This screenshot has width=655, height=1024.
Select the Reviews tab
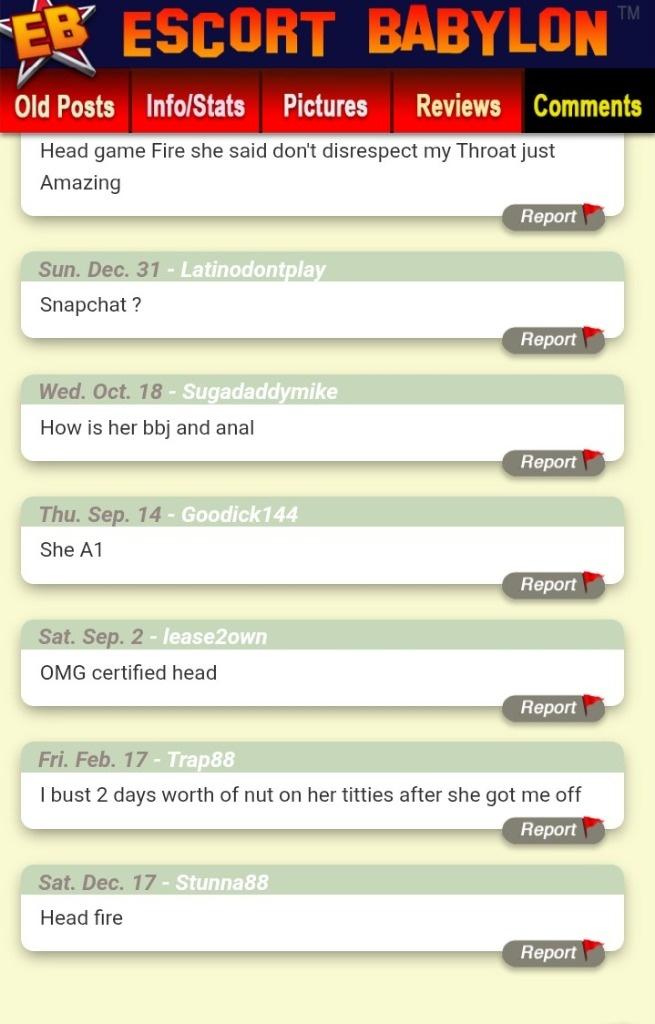click(x=457, y=106)
